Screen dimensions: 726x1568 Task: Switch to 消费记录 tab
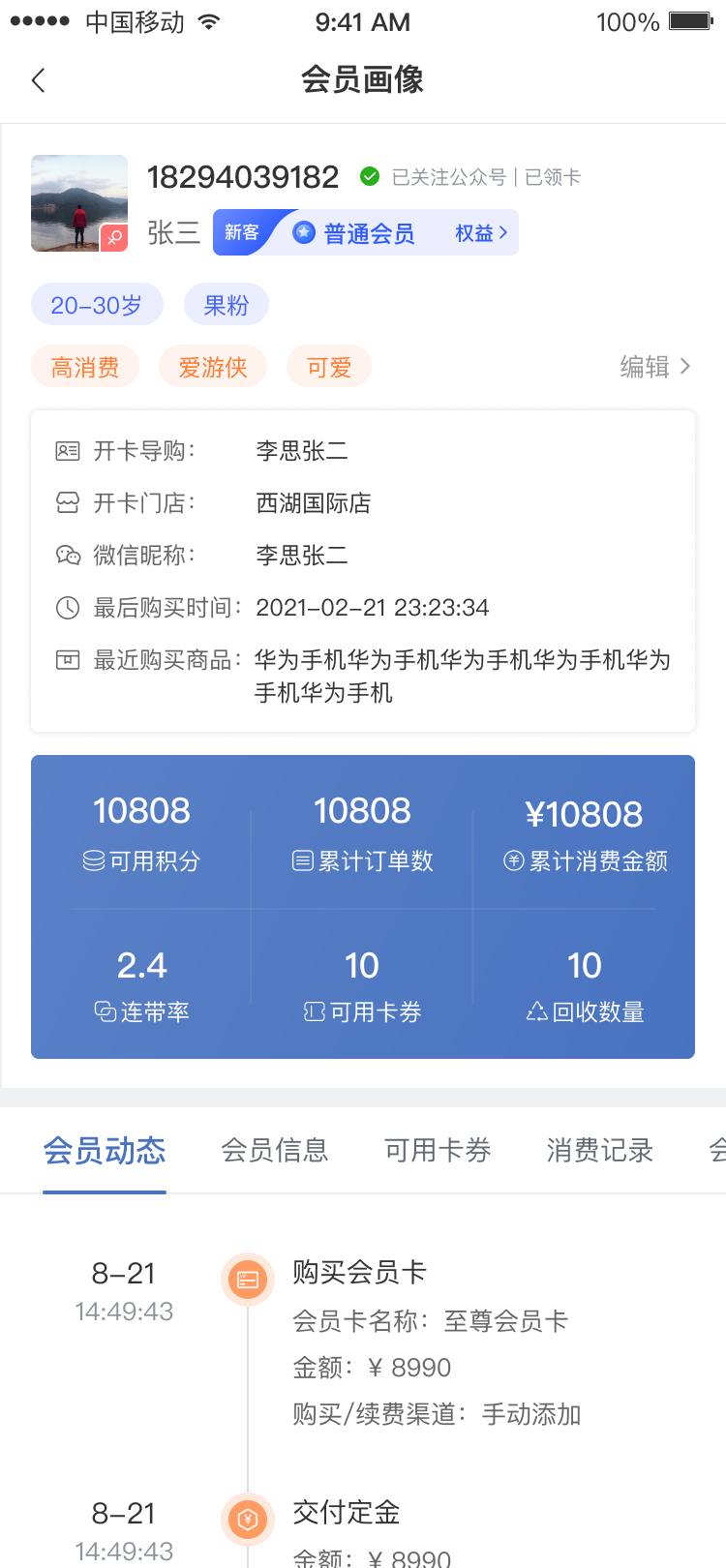600,1151
